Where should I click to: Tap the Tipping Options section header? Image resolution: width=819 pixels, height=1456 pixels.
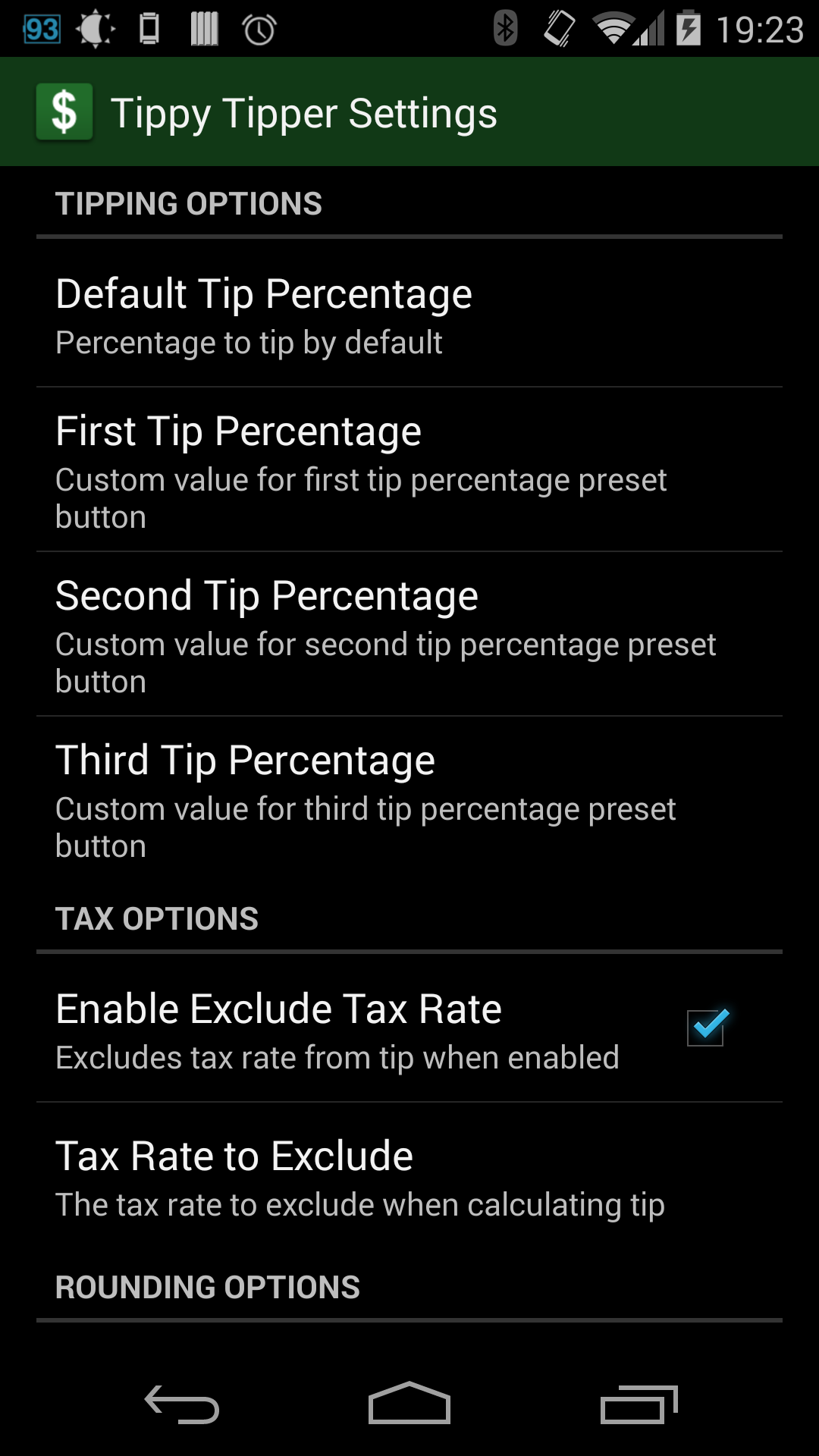(x=188, y=202)
